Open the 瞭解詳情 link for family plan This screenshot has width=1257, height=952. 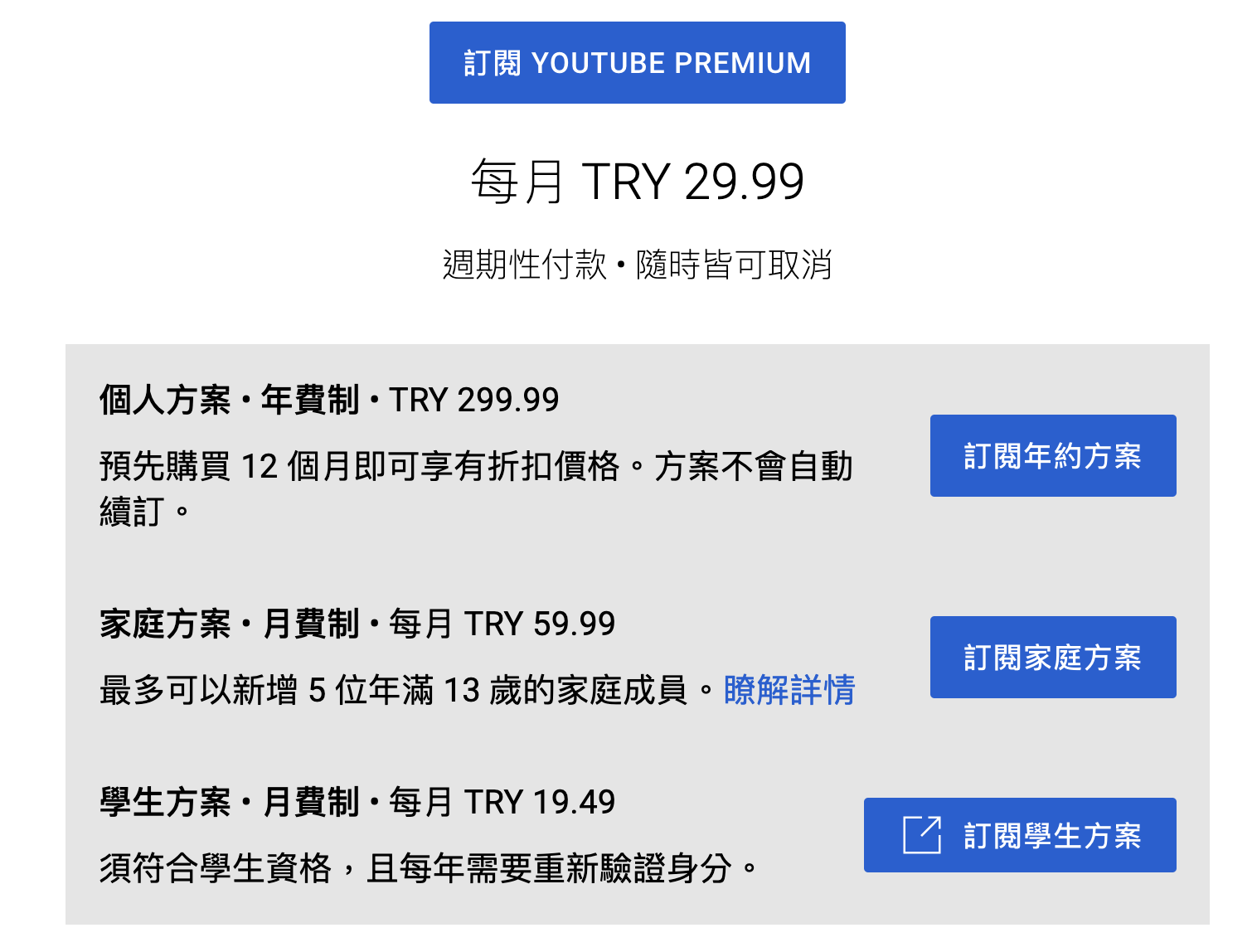click(x=789, y=690)
